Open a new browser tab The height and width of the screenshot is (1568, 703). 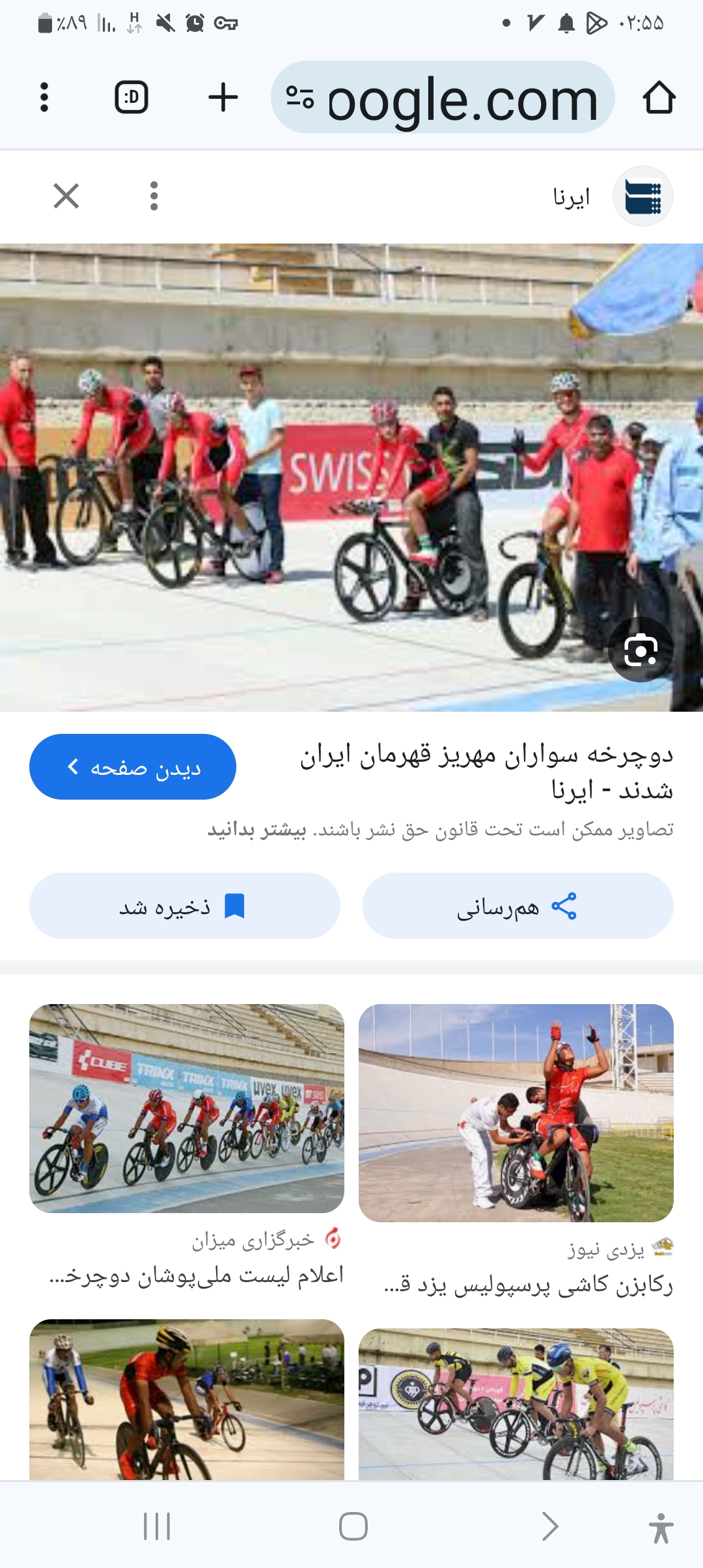[x=223, y=98]
